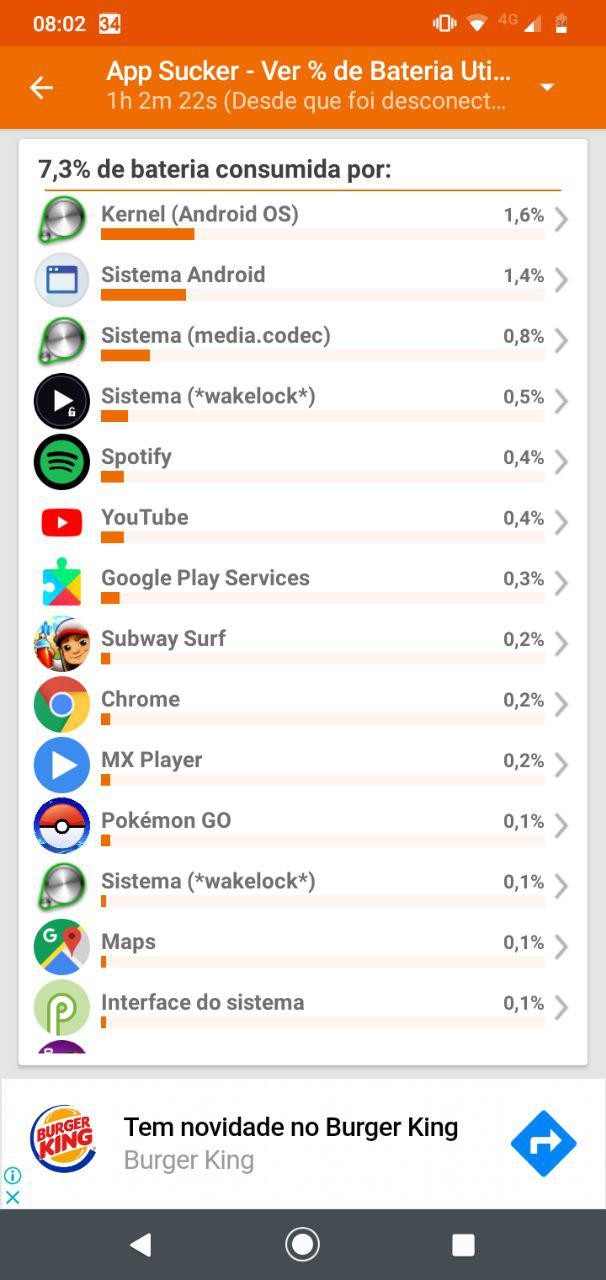Viewport: 606px width, 1280px height.
Task: View Google Play Services usage
Action: click(302, 583)
